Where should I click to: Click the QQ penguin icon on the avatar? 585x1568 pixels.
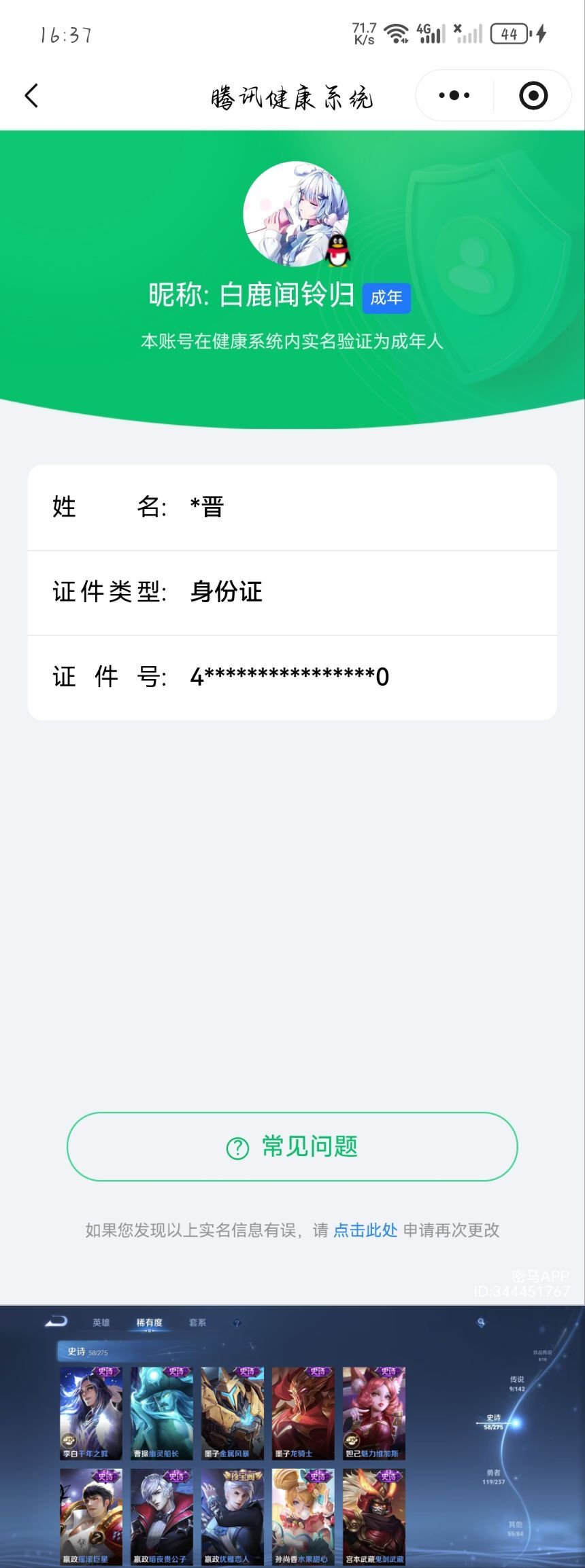(338, 251)
